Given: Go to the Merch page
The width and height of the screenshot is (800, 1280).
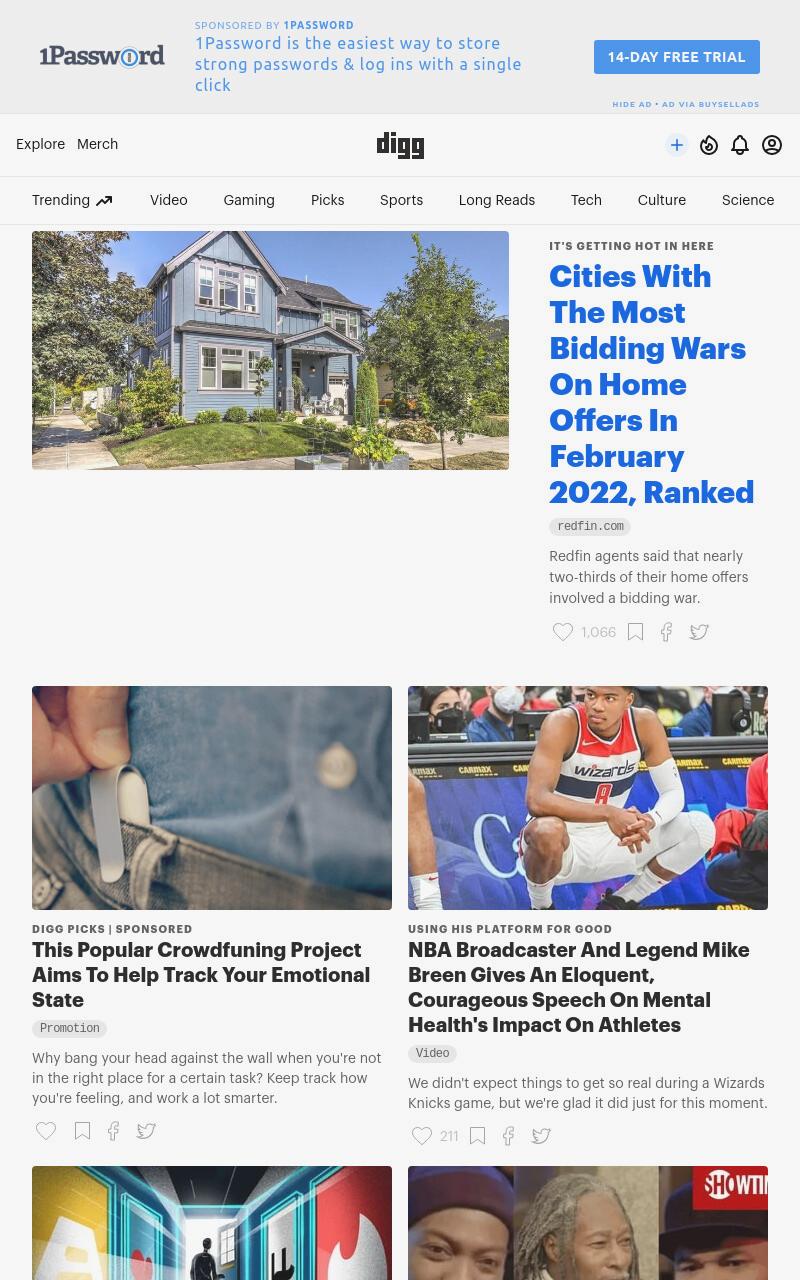Looking at the screenshot, I should click(x=97, y=144).
